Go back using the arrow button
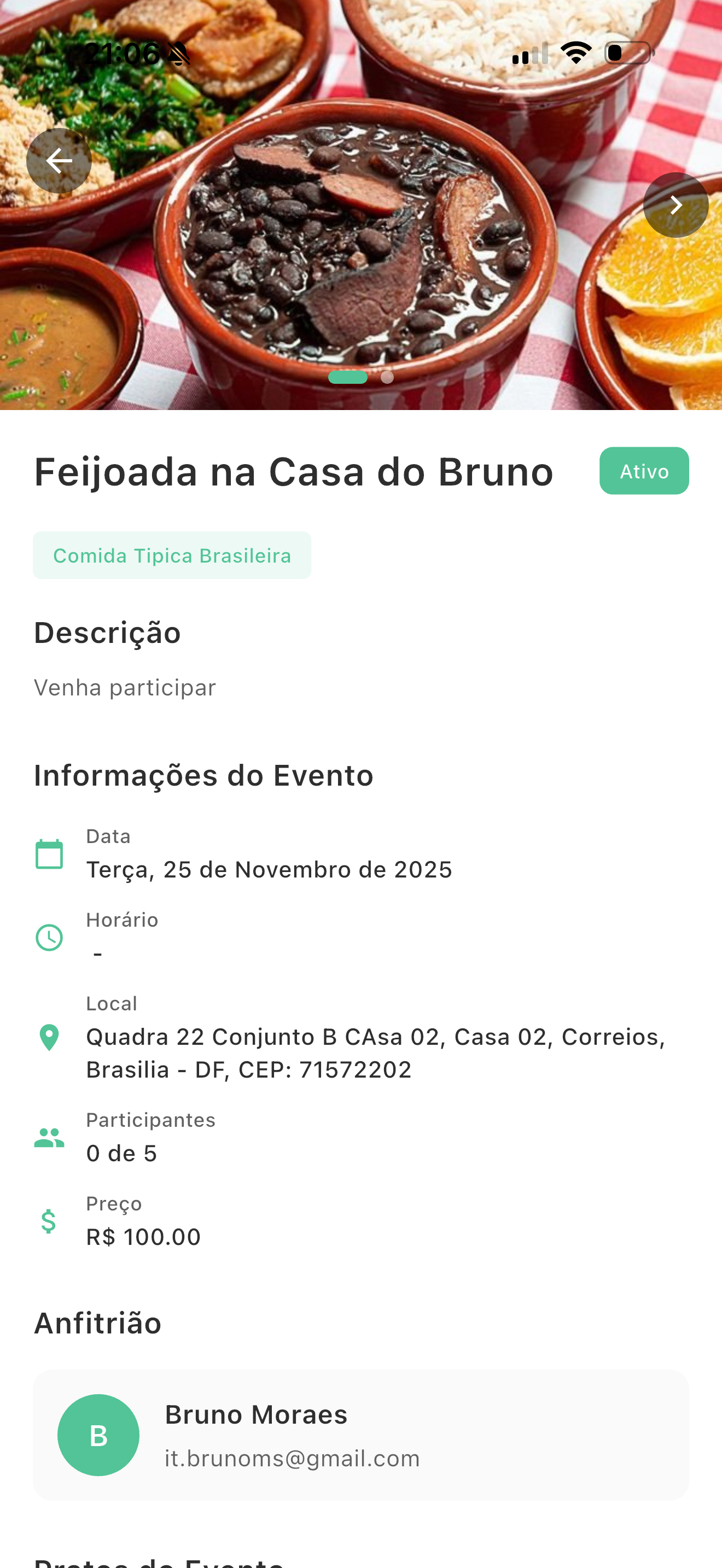The image size is (722, 1568). pos(59,161)
